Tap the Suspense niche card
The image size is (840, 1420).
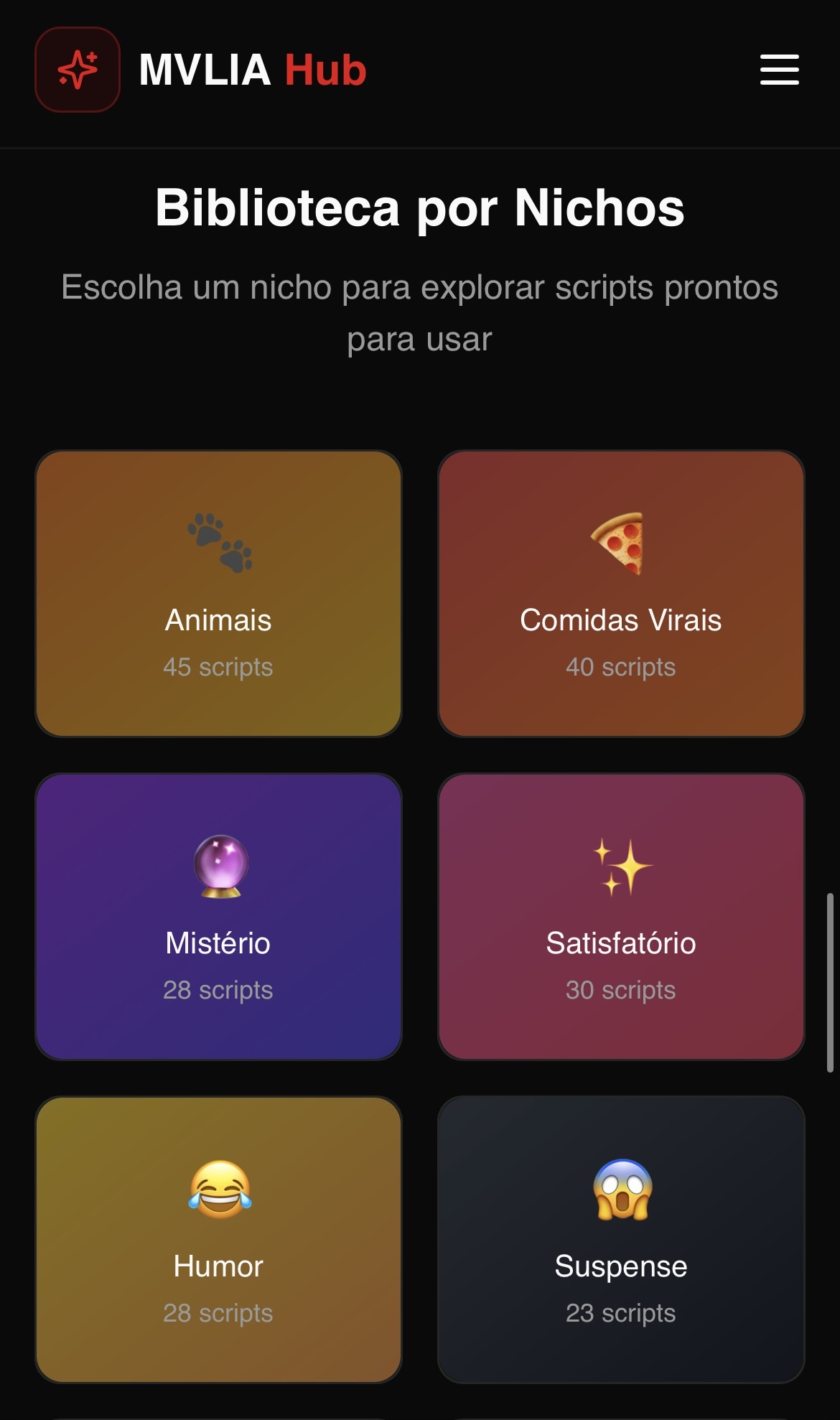tap(621, 1240)
